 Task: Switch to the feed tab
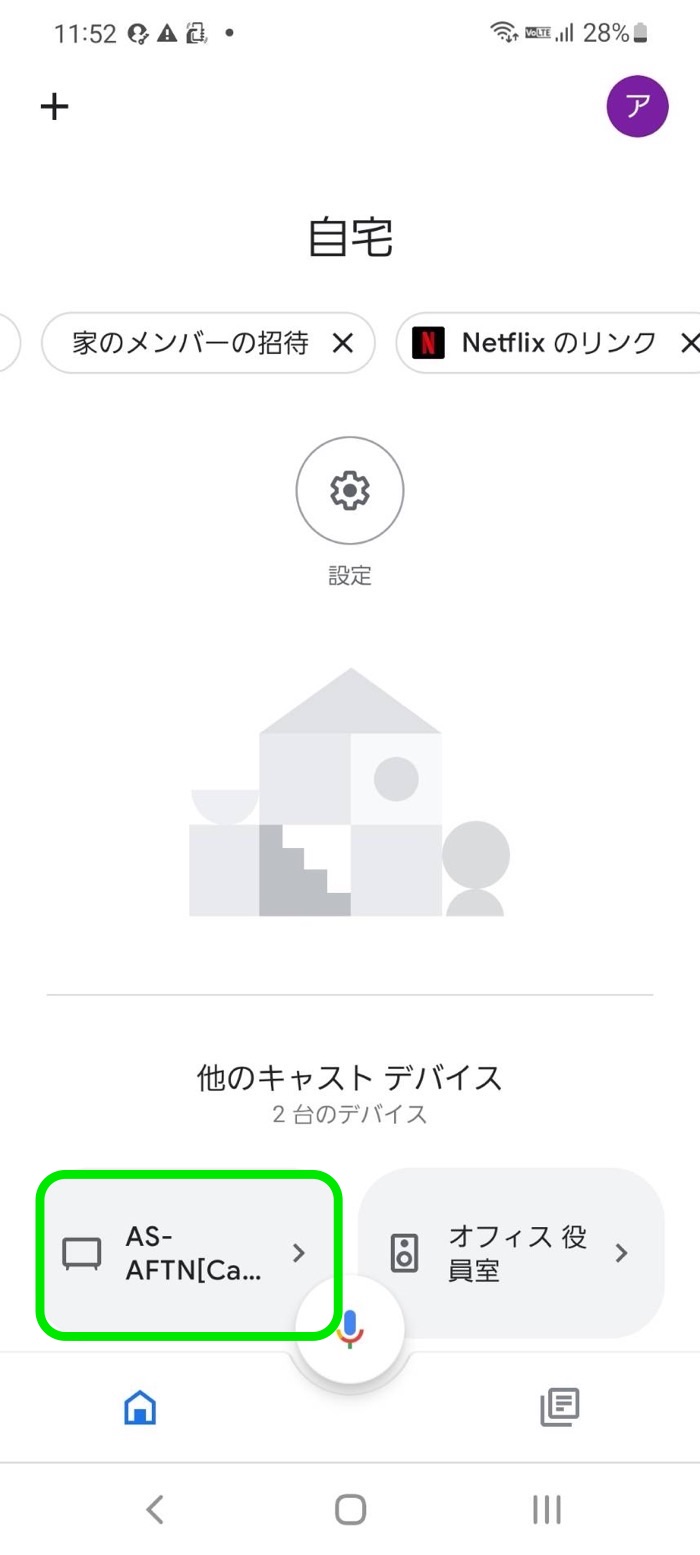pos(559,1408)
